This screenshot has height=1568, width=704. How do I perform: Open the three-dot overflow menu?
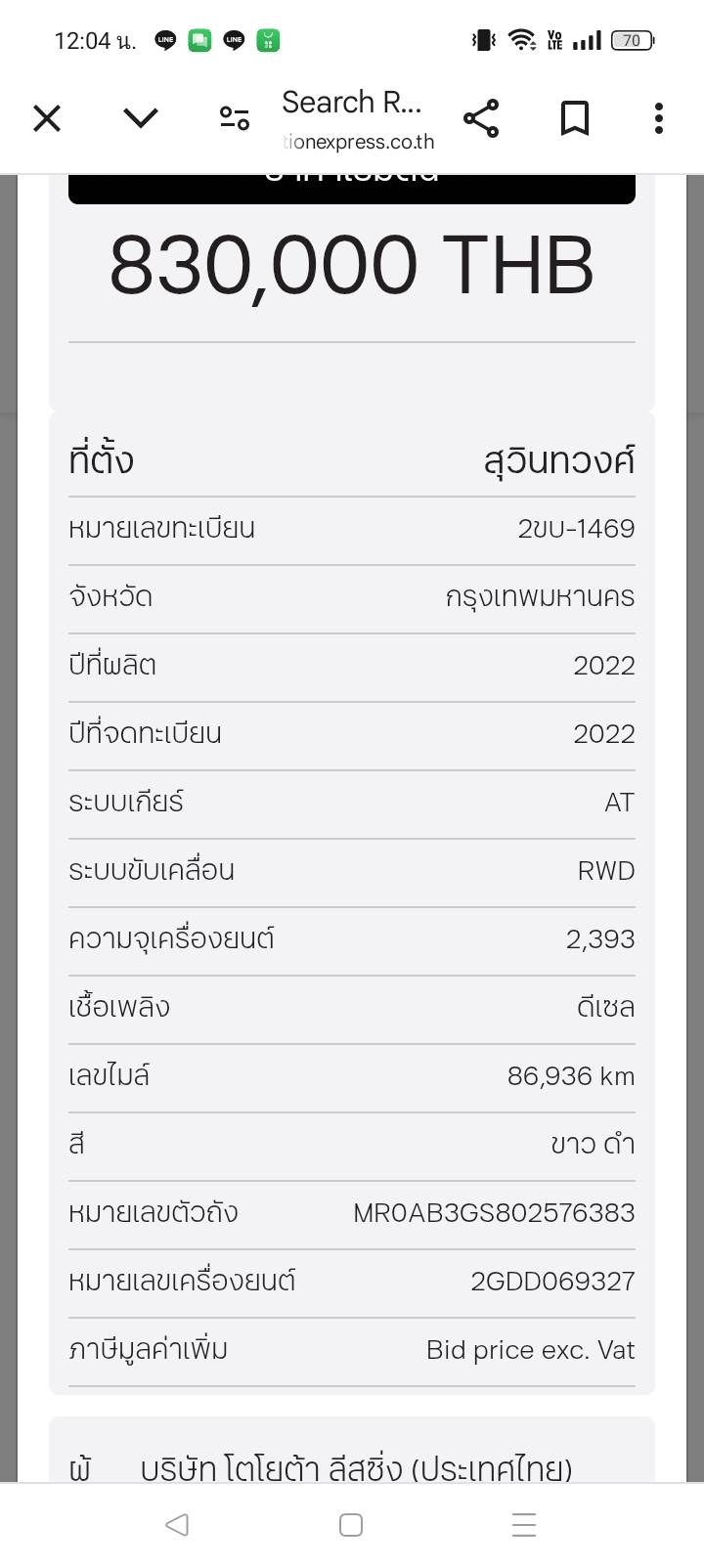(659, 118)
